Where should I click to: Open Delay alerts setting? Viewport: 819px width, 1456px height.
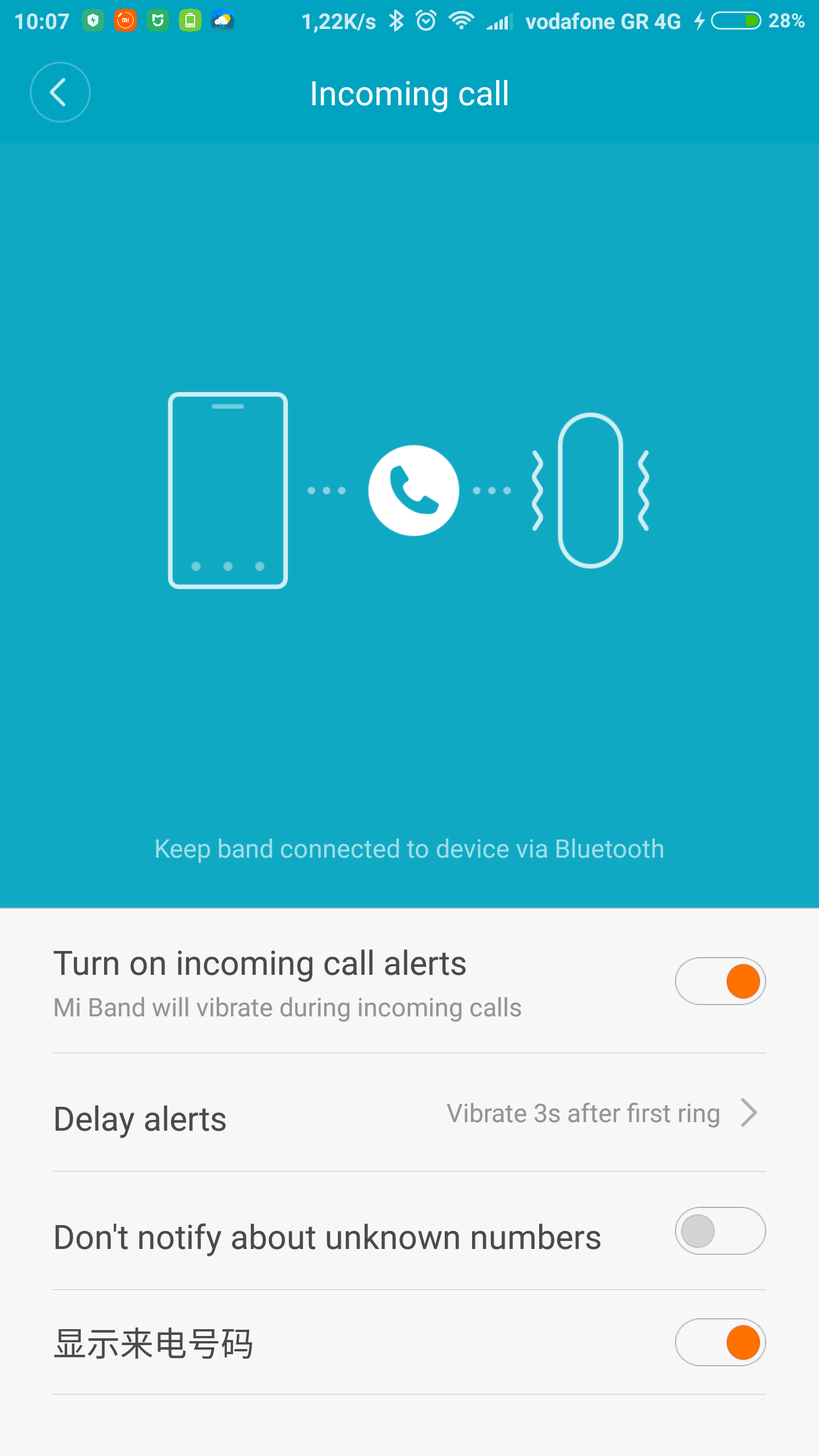(x=409, y=1113)
